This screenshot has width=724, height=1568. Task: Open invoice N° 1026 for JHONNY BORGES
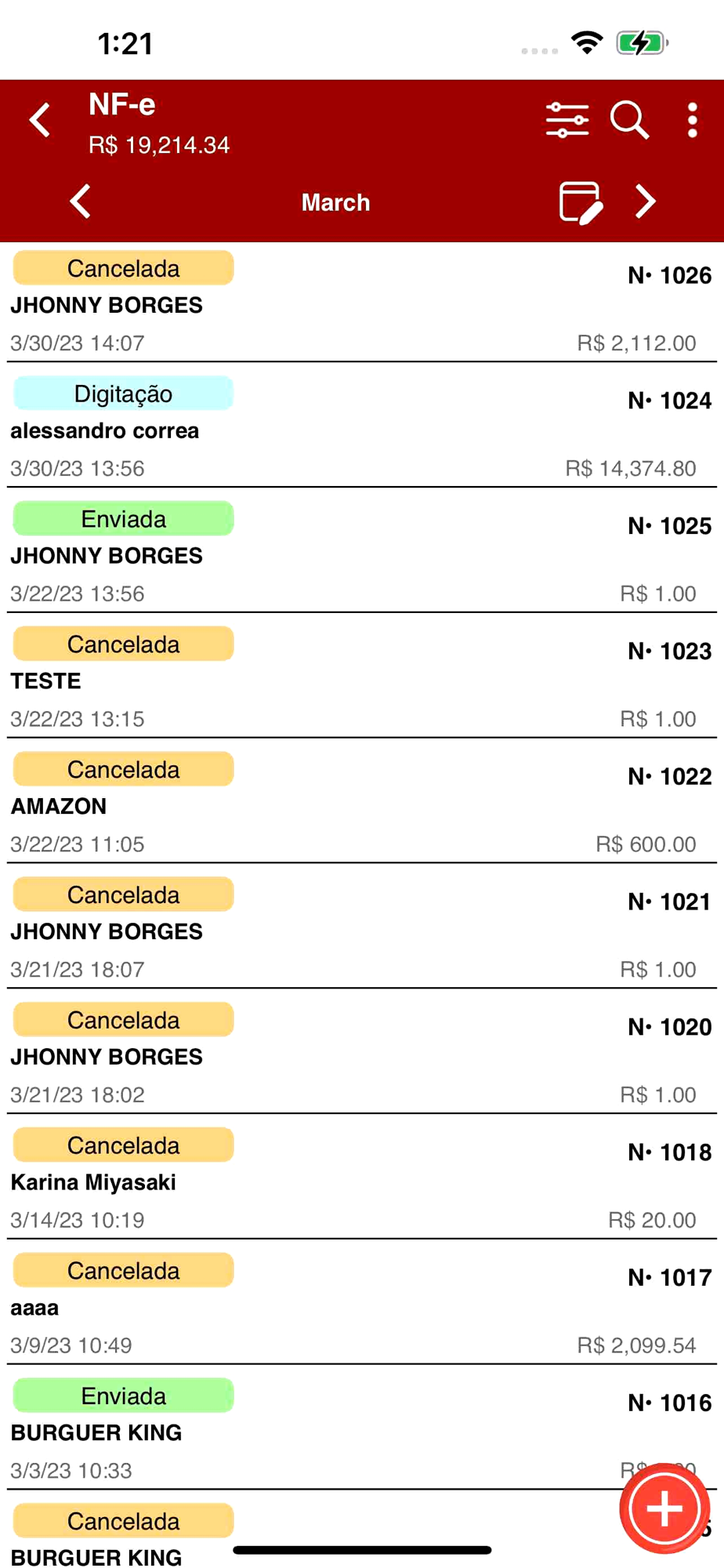point(360,305)
